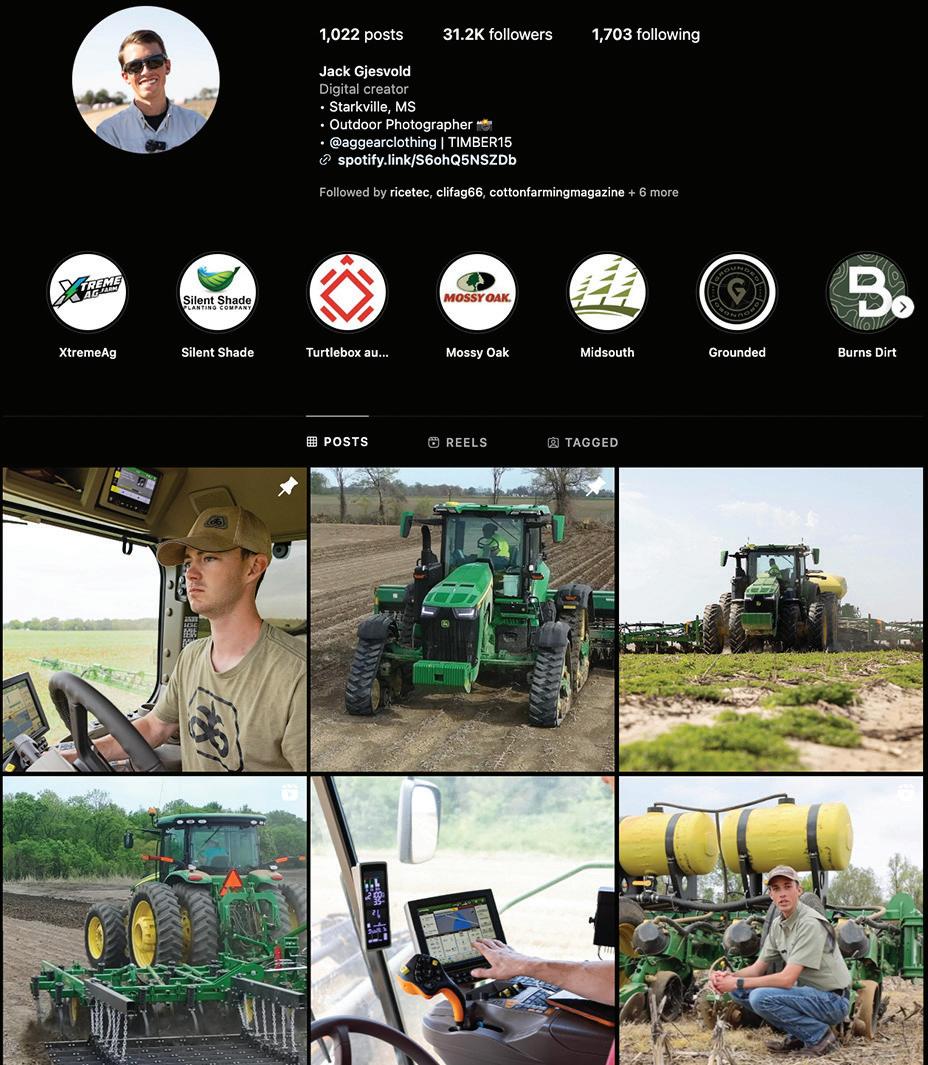The image size is (928, 1065).
Task: Show more highlights with the next arrow
Action: pyautogui.click(x=902, y=307)
